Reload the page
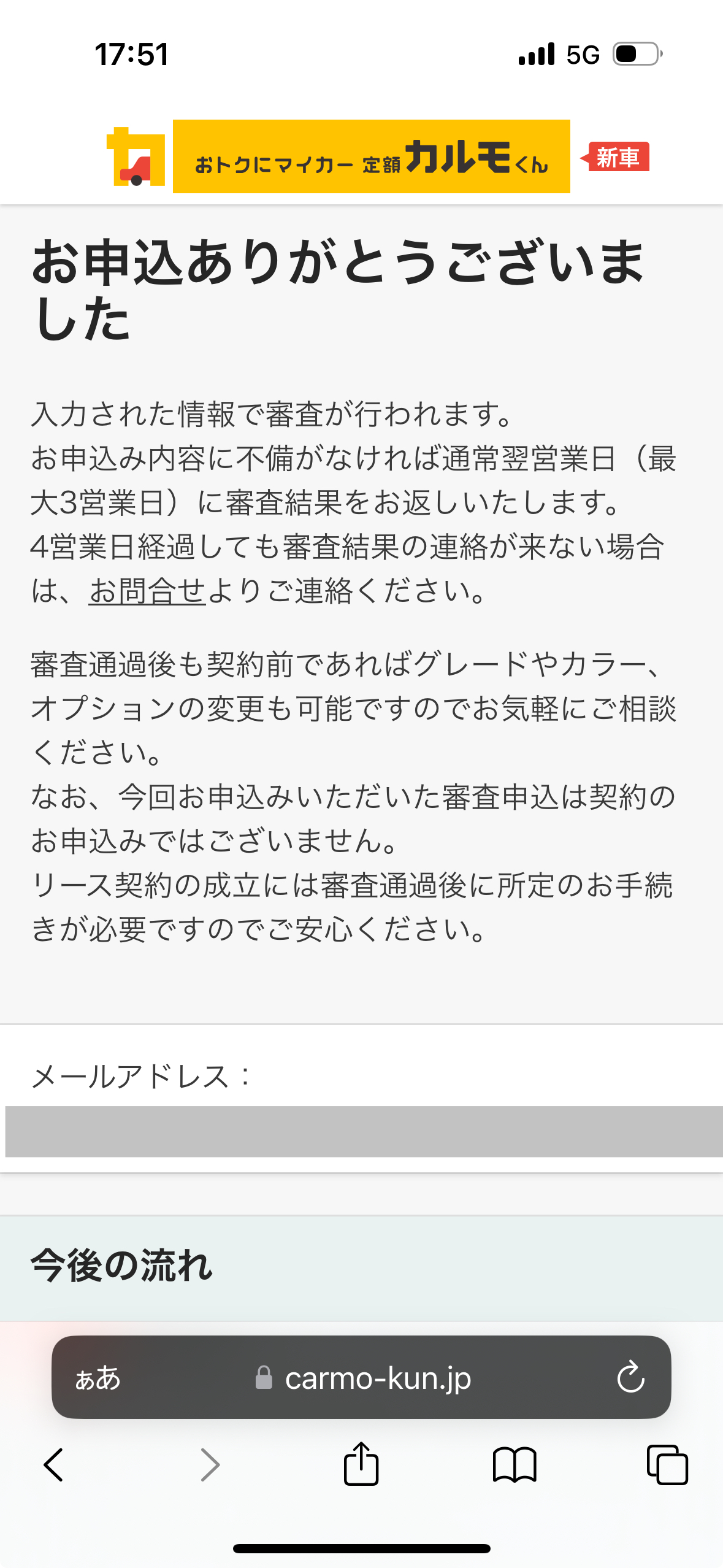The height and width of the screenshot is (1568, 723). (x=630, y=1378)
